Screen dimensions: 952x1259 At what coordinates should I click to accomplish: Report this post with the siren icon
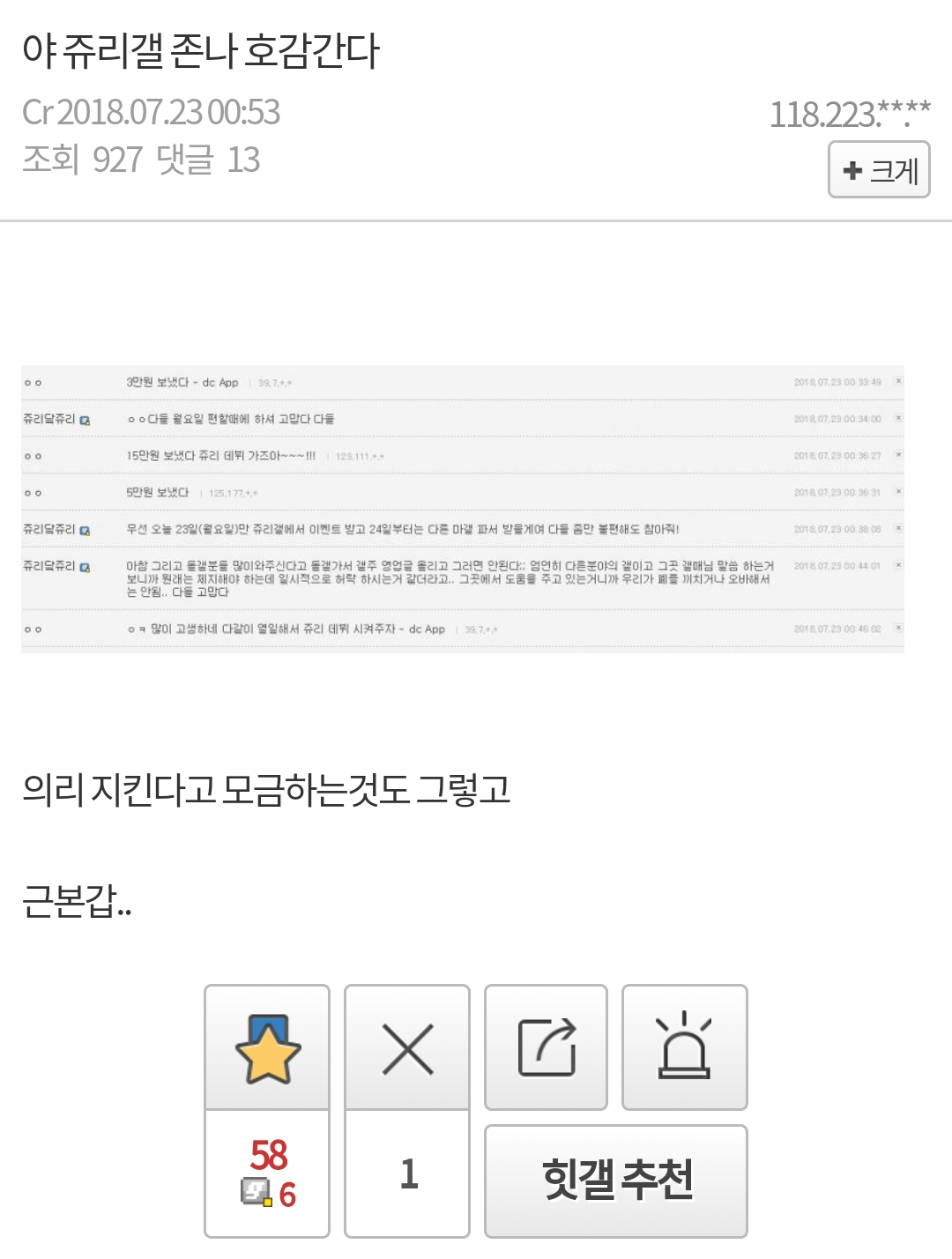tap(684, 1047)
